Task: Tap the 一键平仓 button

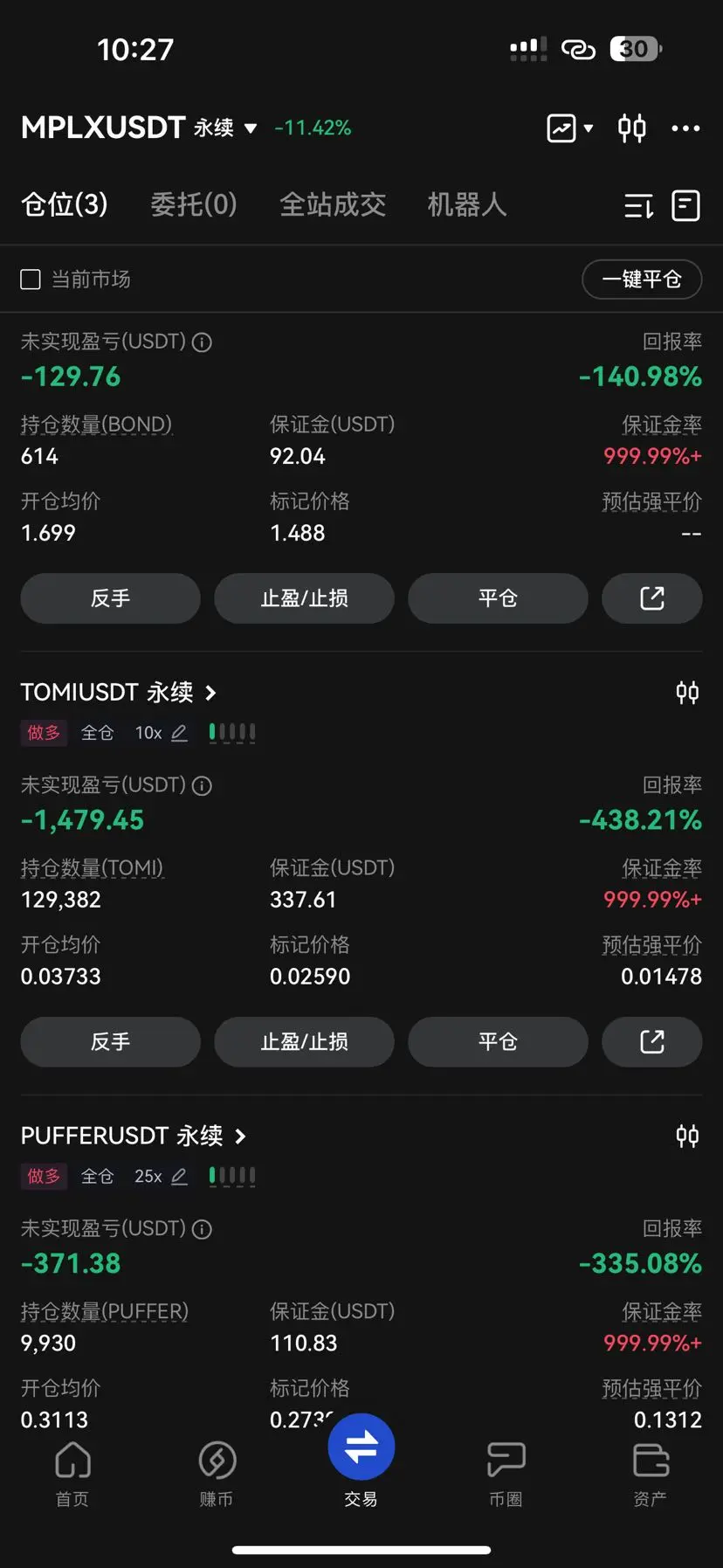Action: (x=642, y=280)
